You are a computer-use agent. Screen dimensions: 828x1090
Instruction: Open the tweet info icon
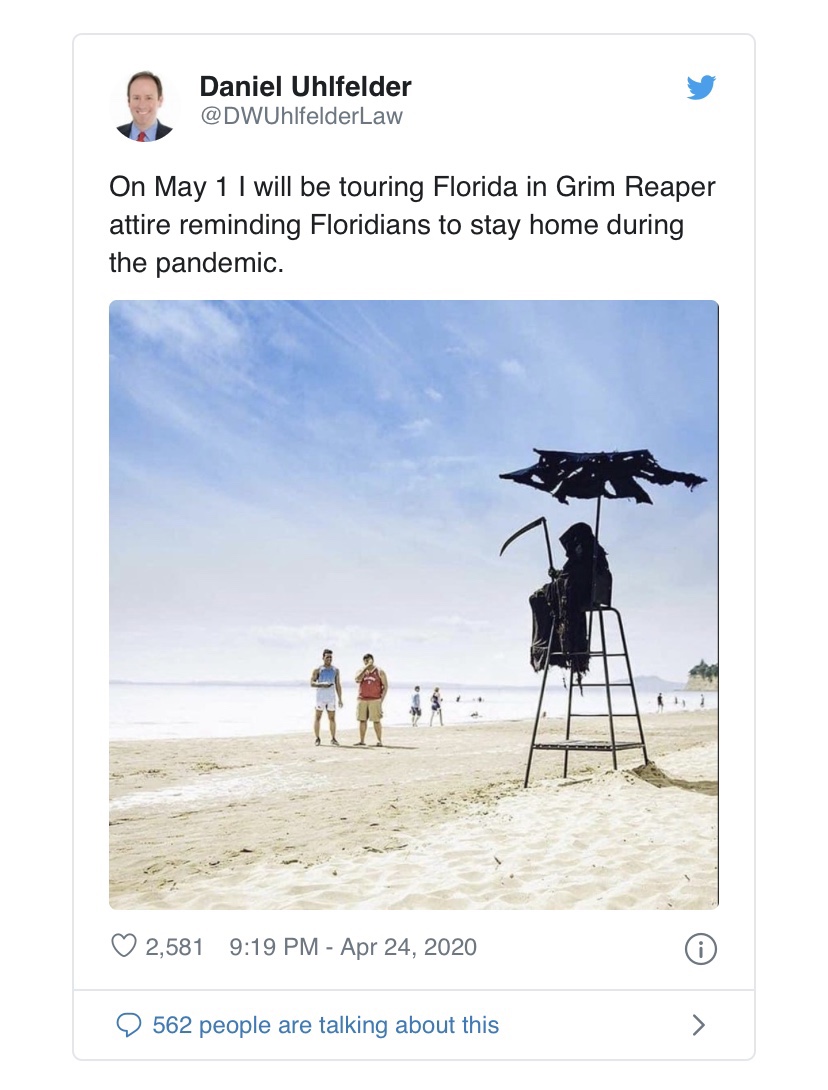(x=700, y=948)
